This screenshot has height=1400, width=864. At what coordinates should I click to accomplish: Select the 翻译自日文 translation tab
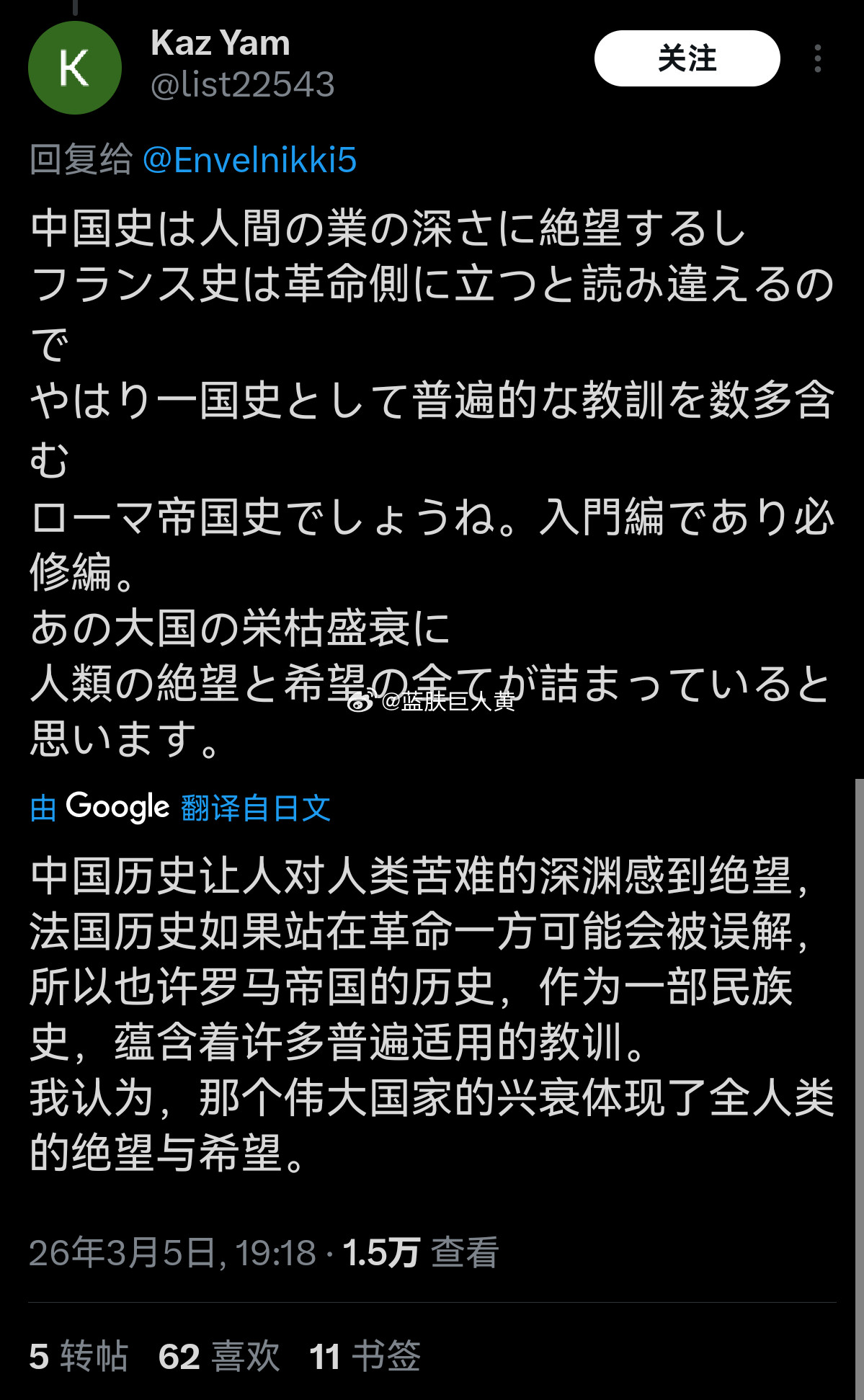click(x=256, y=806)
